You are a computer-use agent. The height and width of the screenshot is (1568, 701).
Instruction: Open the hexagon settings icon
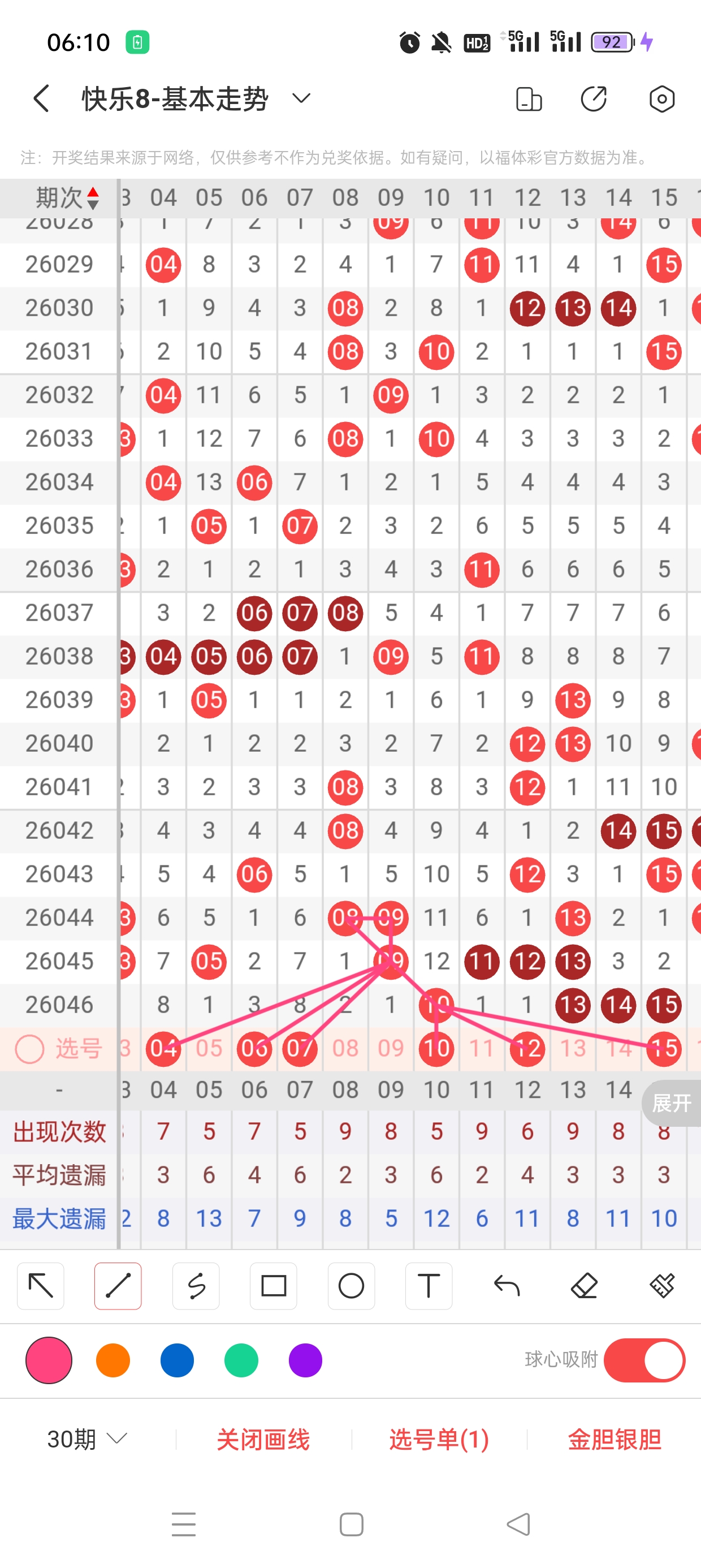click(661, 98)
